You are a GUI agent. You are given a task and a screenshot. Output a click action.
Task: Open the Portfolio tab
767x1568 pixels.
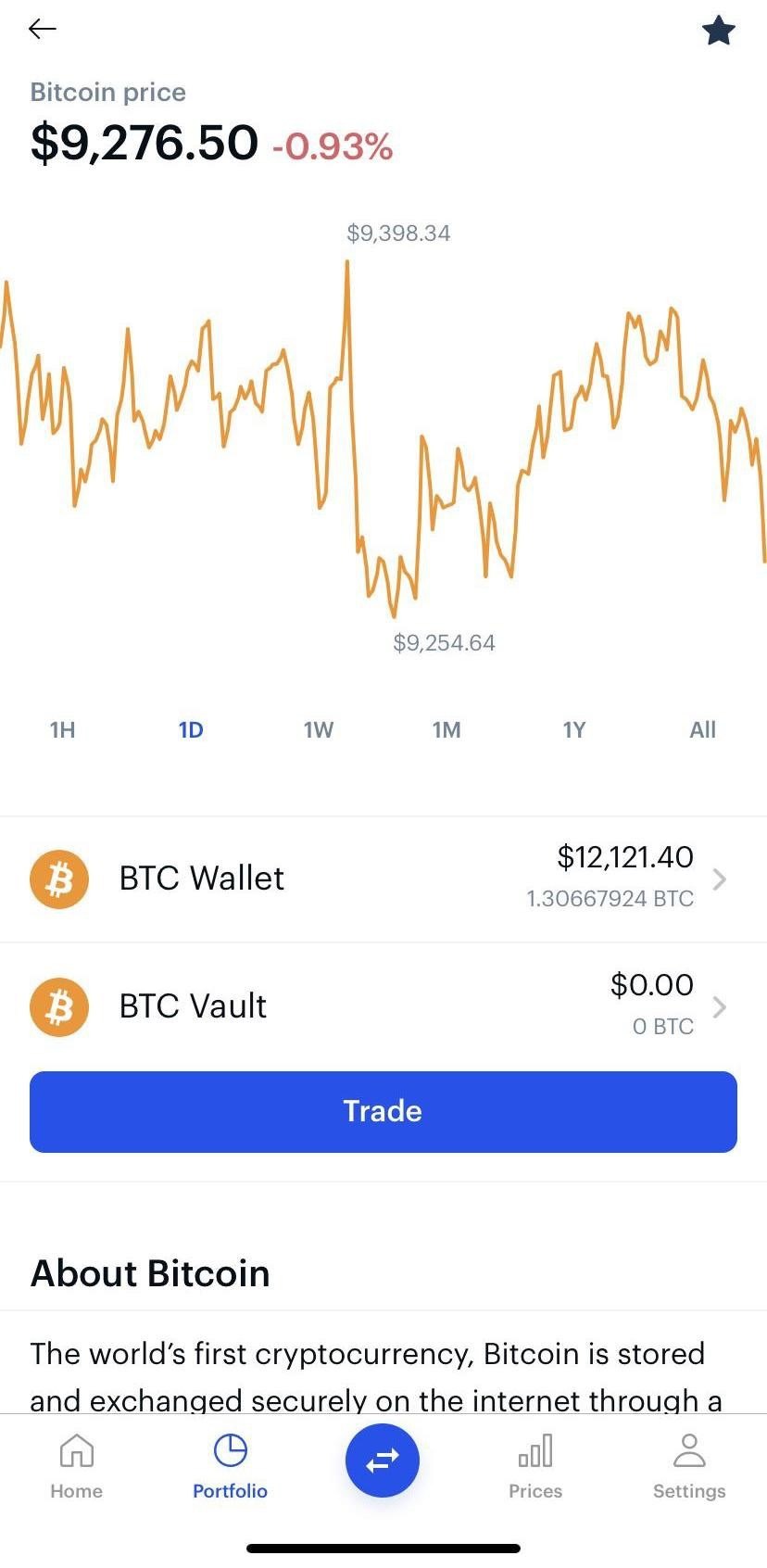click(x=230, y=1466)
